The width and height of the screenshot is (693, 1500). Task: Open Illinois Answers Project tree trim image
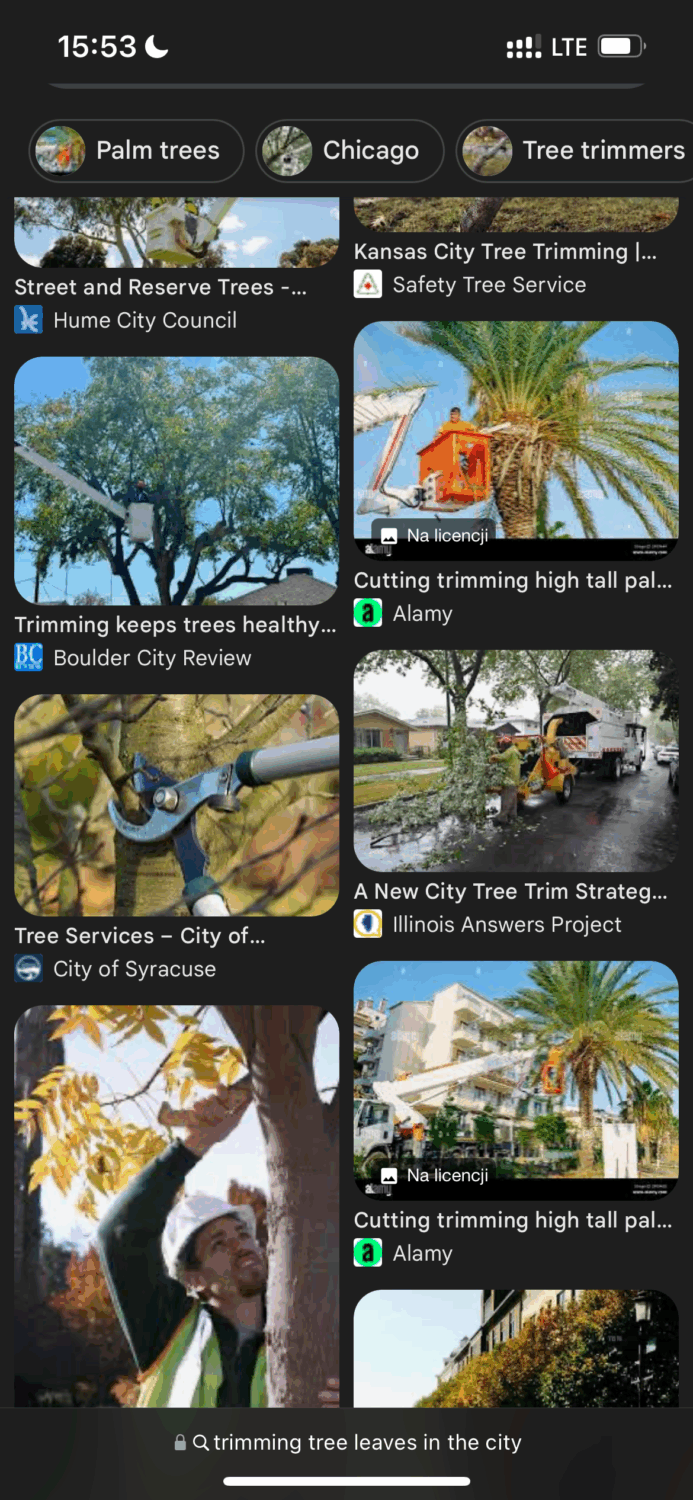pos(516,760)
